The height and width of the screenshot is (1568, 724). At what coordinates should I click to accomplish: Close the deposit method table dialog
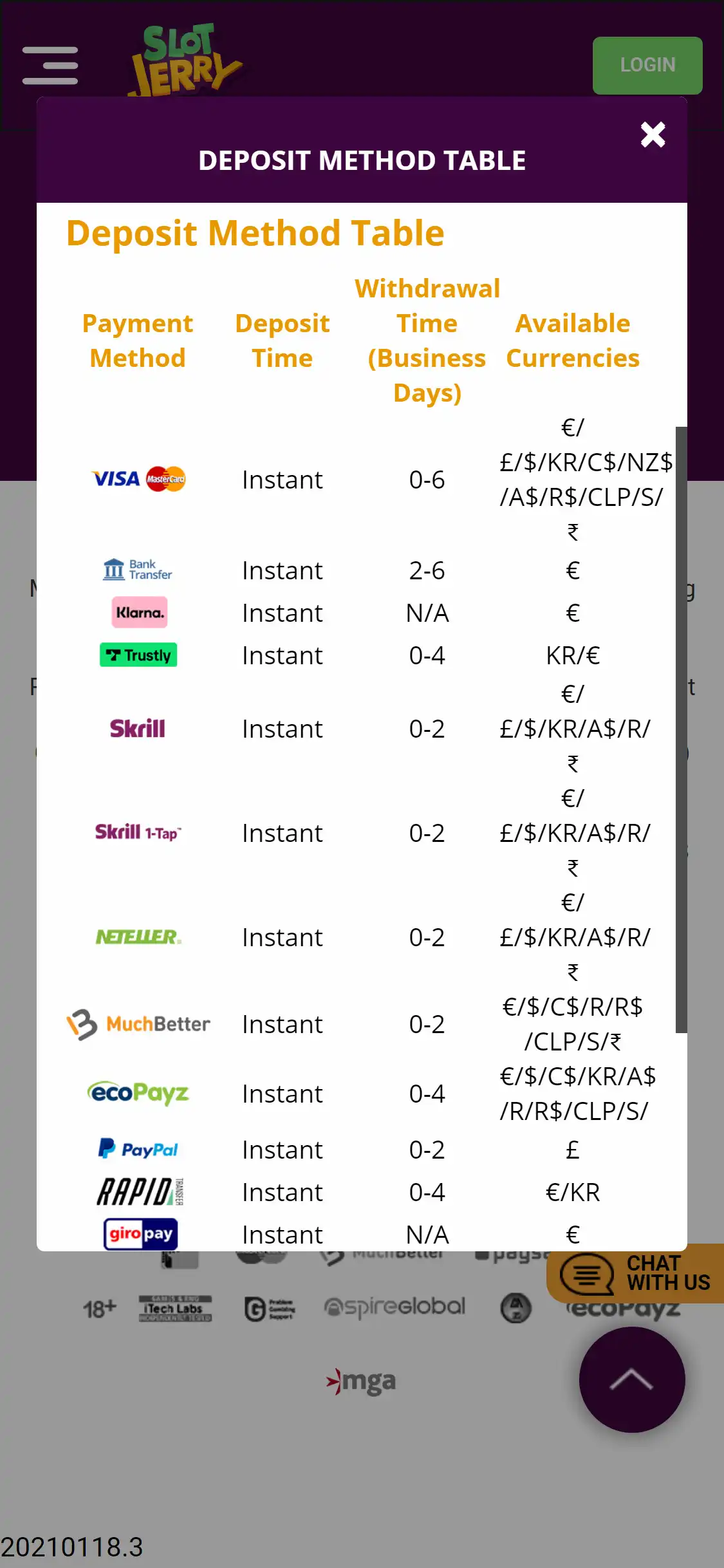pos(653,135)
